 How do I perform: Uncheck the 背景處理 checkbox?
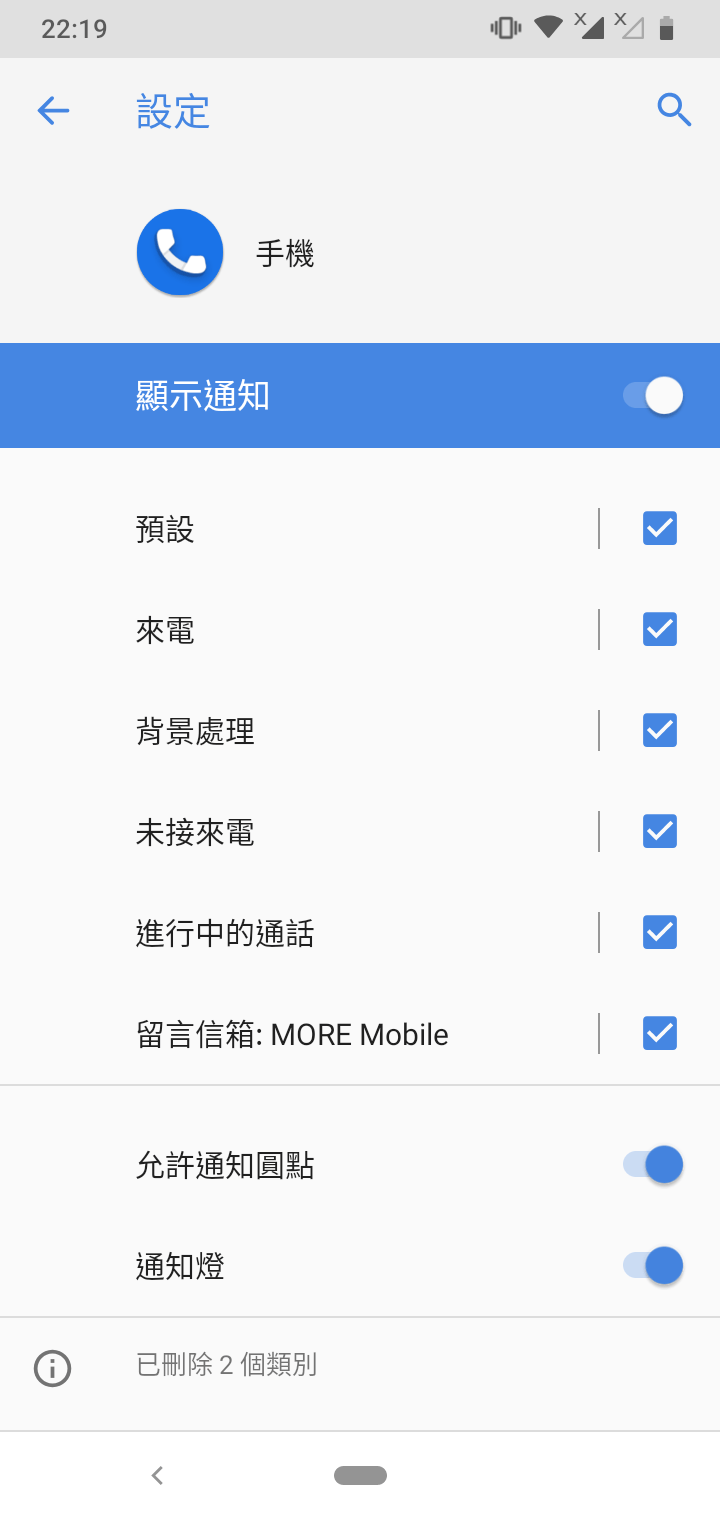(x=659, y=730)
